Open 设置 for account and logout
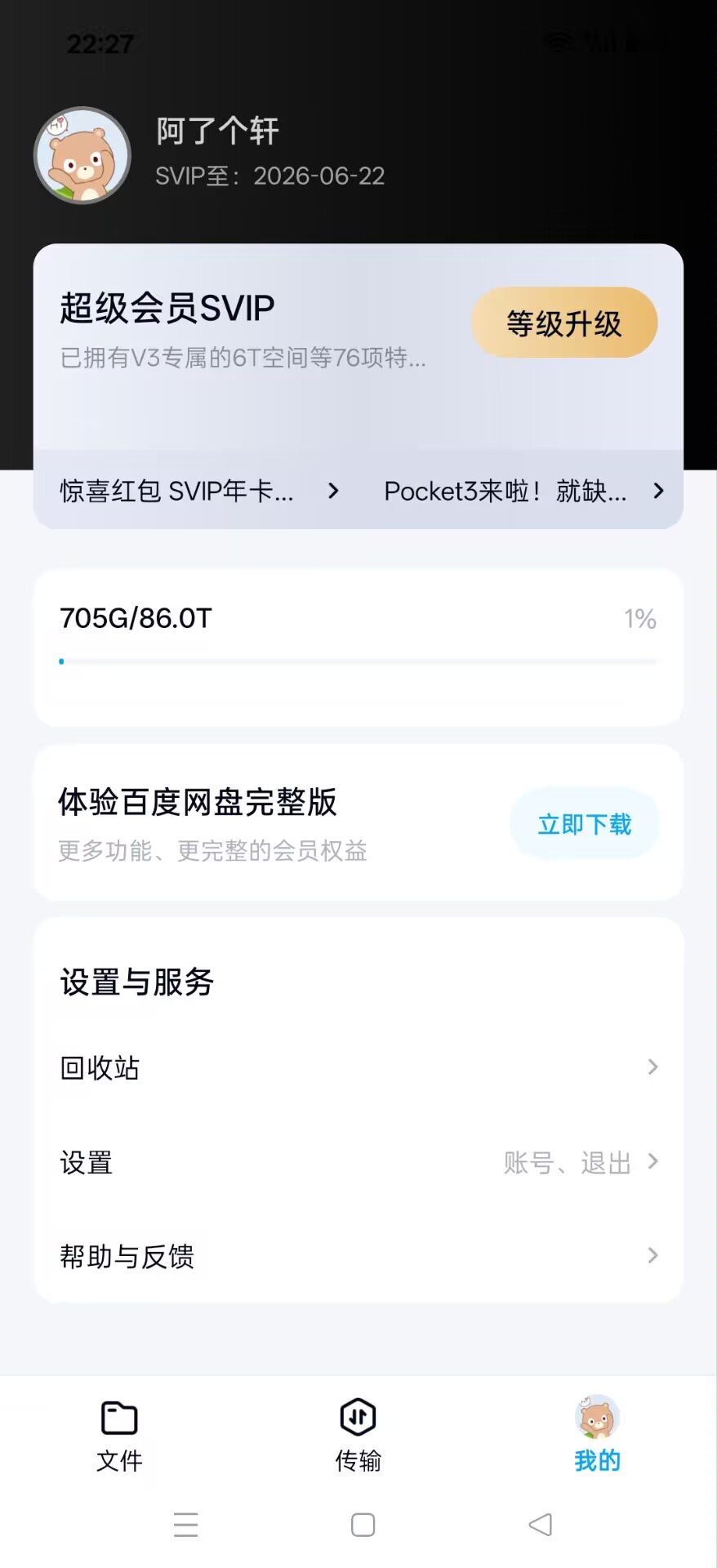The width and height of the screenshot is (717, 1568). (358, 1162)
